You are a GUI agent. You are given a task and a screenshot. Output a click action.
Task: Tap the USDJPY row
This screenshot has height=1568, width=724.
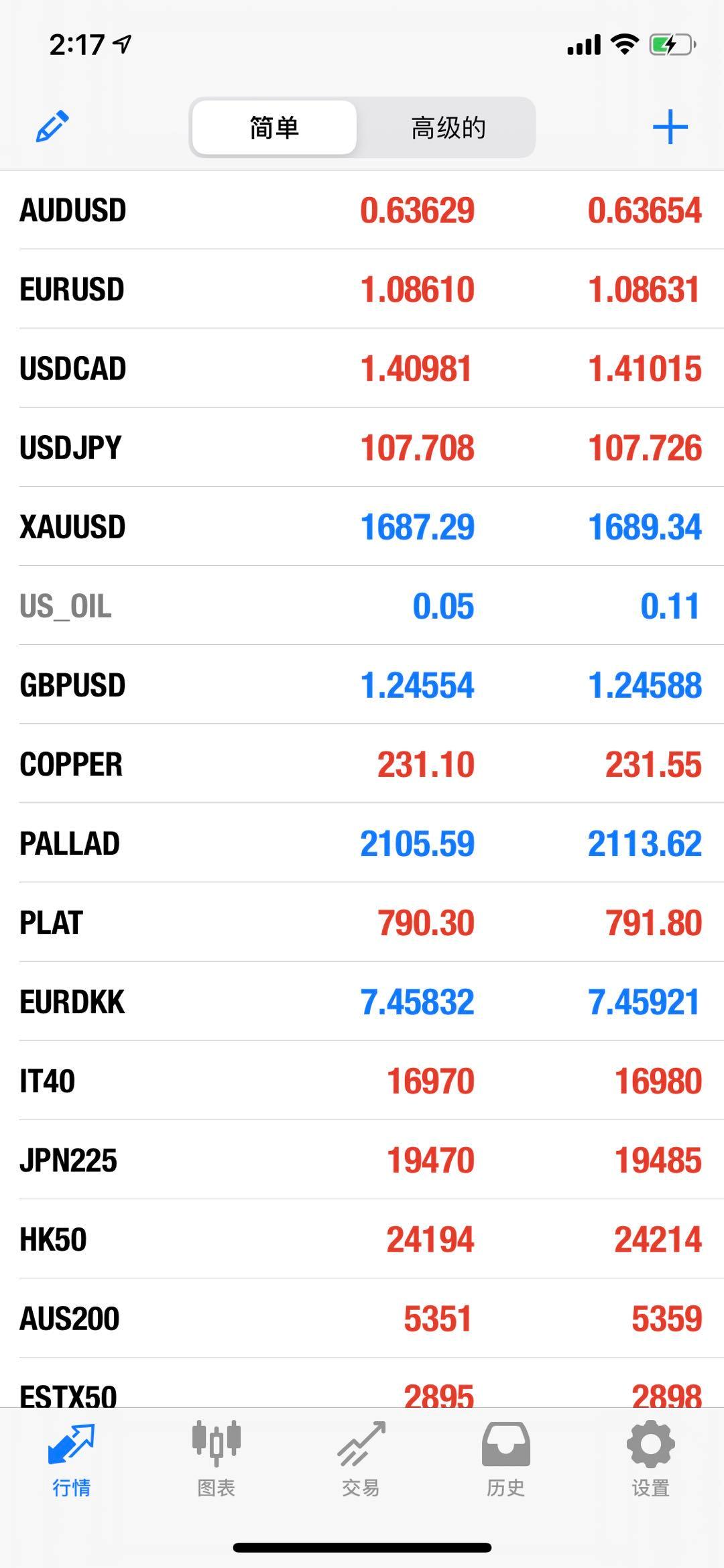(362, 448)
